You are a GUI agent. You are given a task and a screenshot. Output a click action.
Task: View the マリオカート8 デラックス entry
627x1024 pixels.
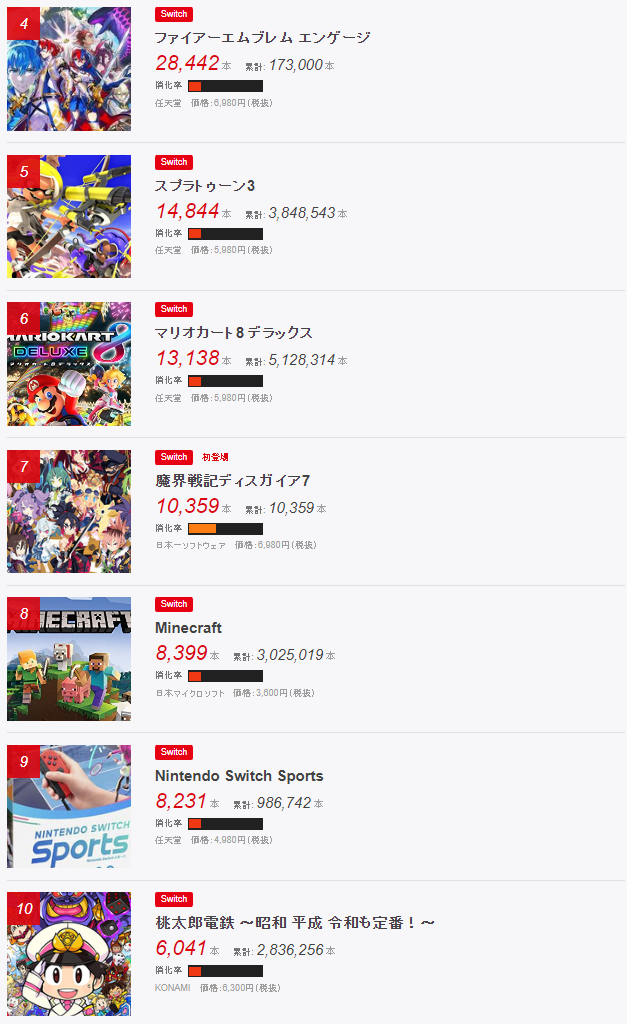pos(233,332)
